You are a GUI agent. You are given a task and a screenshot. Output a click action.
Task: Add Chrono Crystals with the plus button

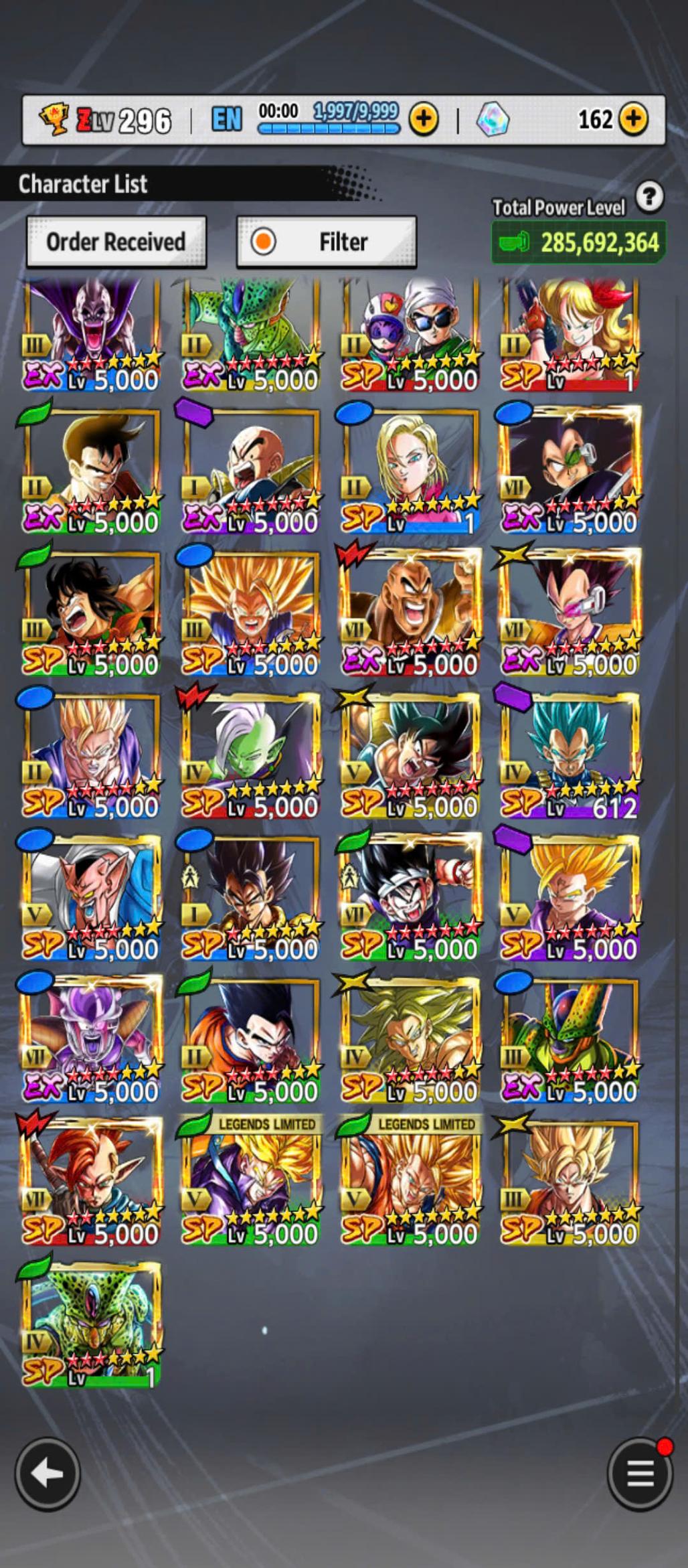click(x=633, y=119)
